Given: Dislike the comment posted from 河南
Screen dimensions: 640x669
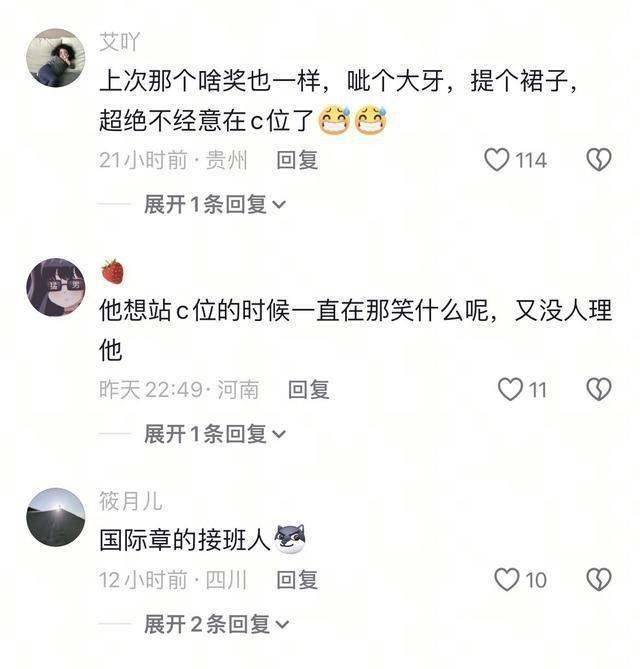Looking at the screenshot, I should pos(598,389).
